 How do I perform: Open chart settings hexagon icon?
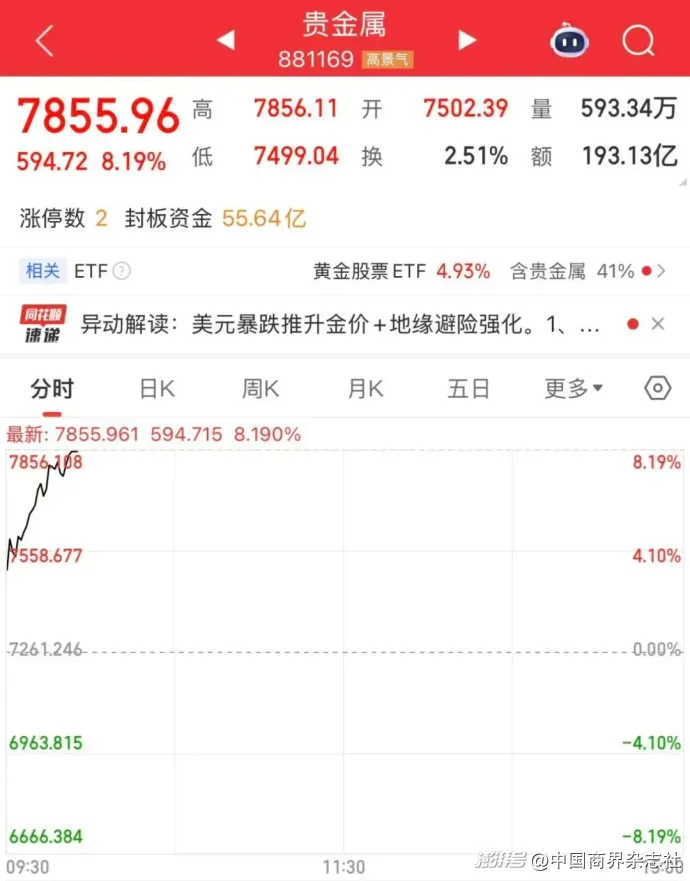657,389
